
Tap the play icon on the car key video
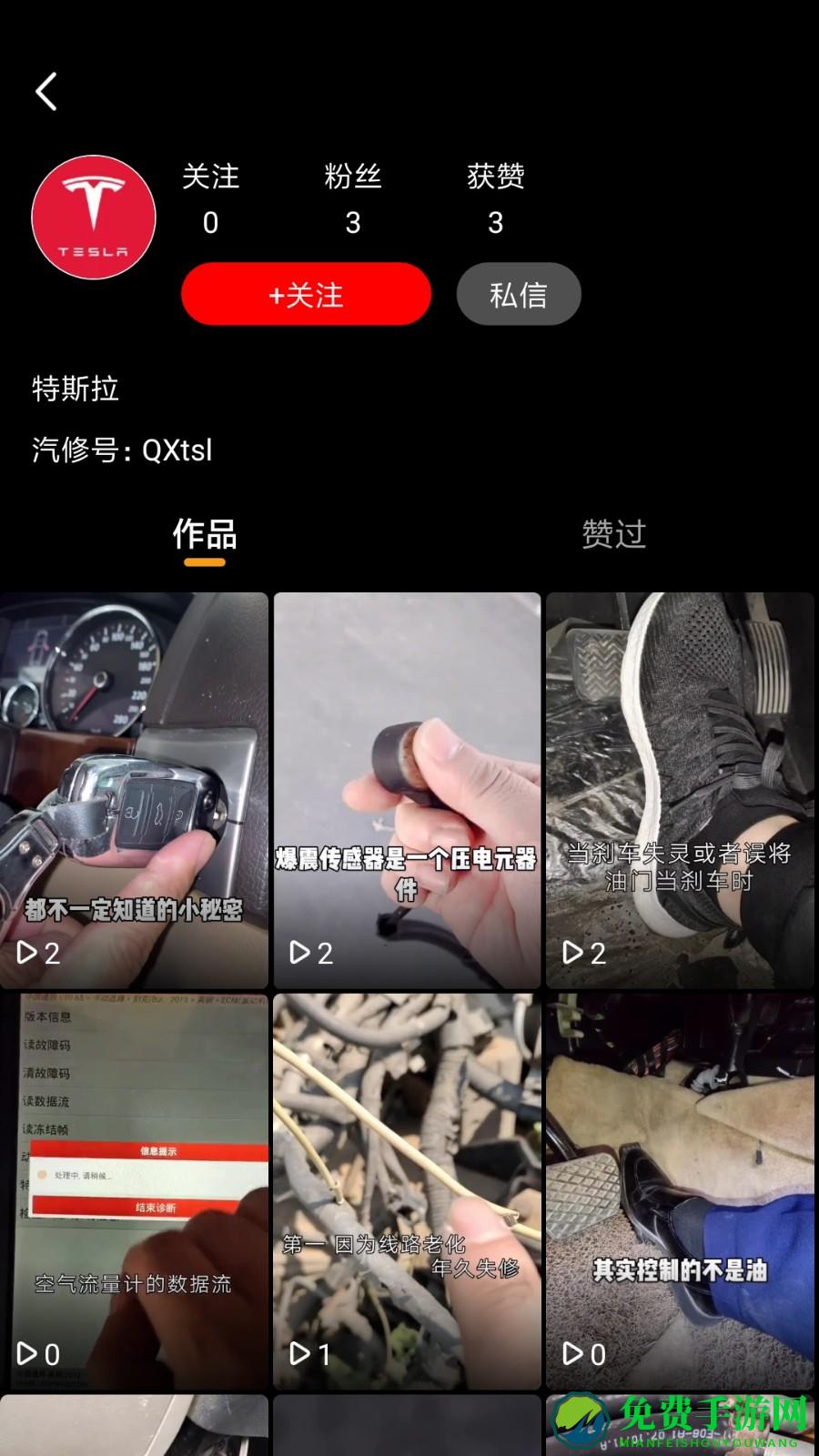tap(27, 953)
